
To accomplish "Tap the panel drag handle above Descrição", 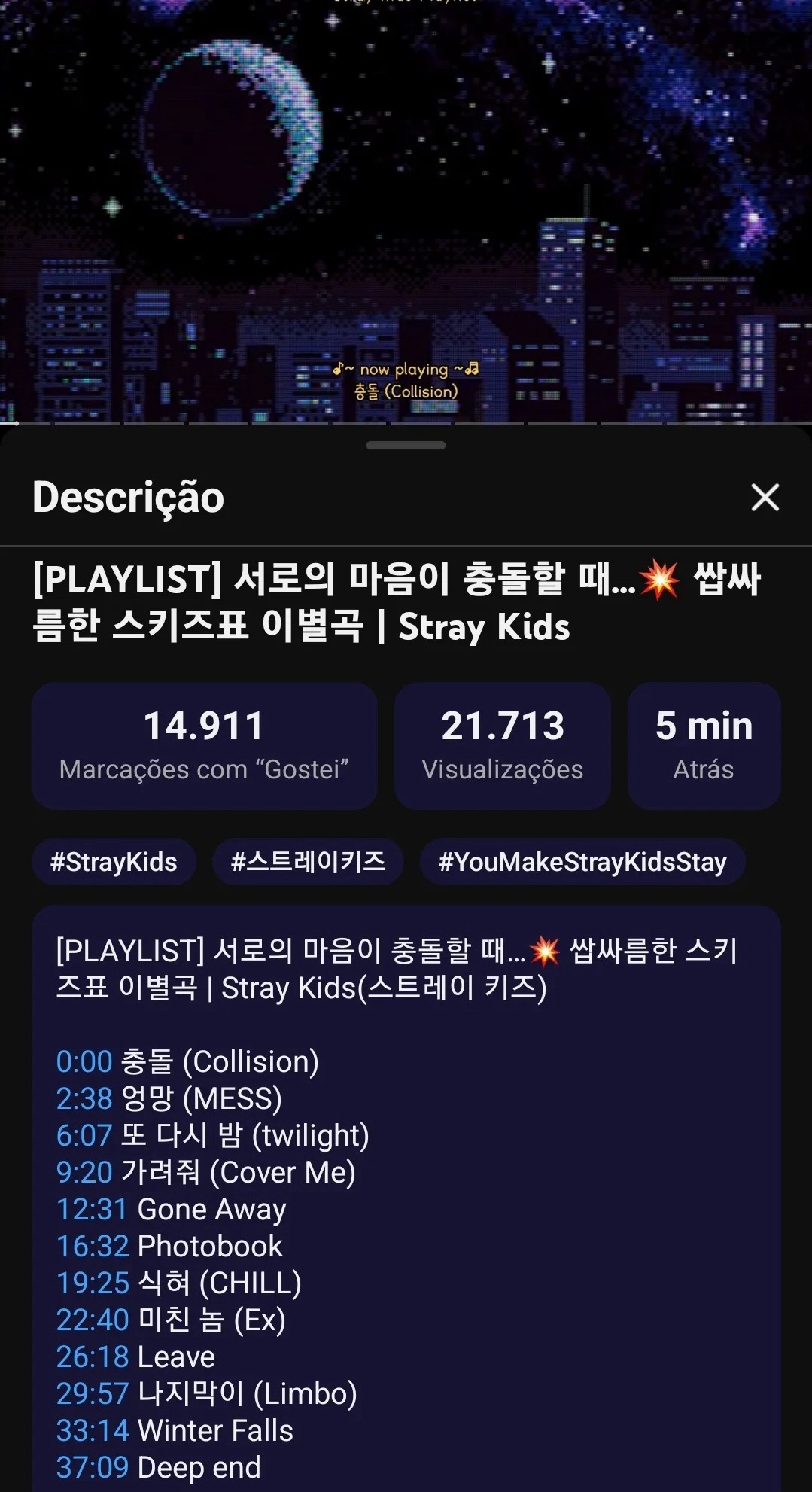I will click(x=406, y=446).
